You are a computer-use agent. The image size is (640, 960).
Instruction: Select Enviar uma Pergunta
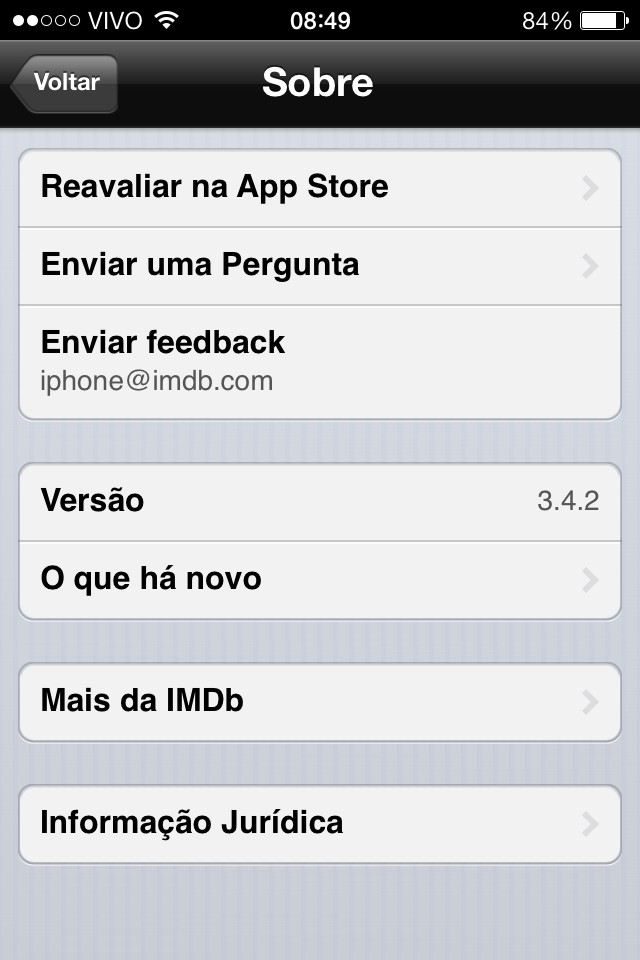320,266
